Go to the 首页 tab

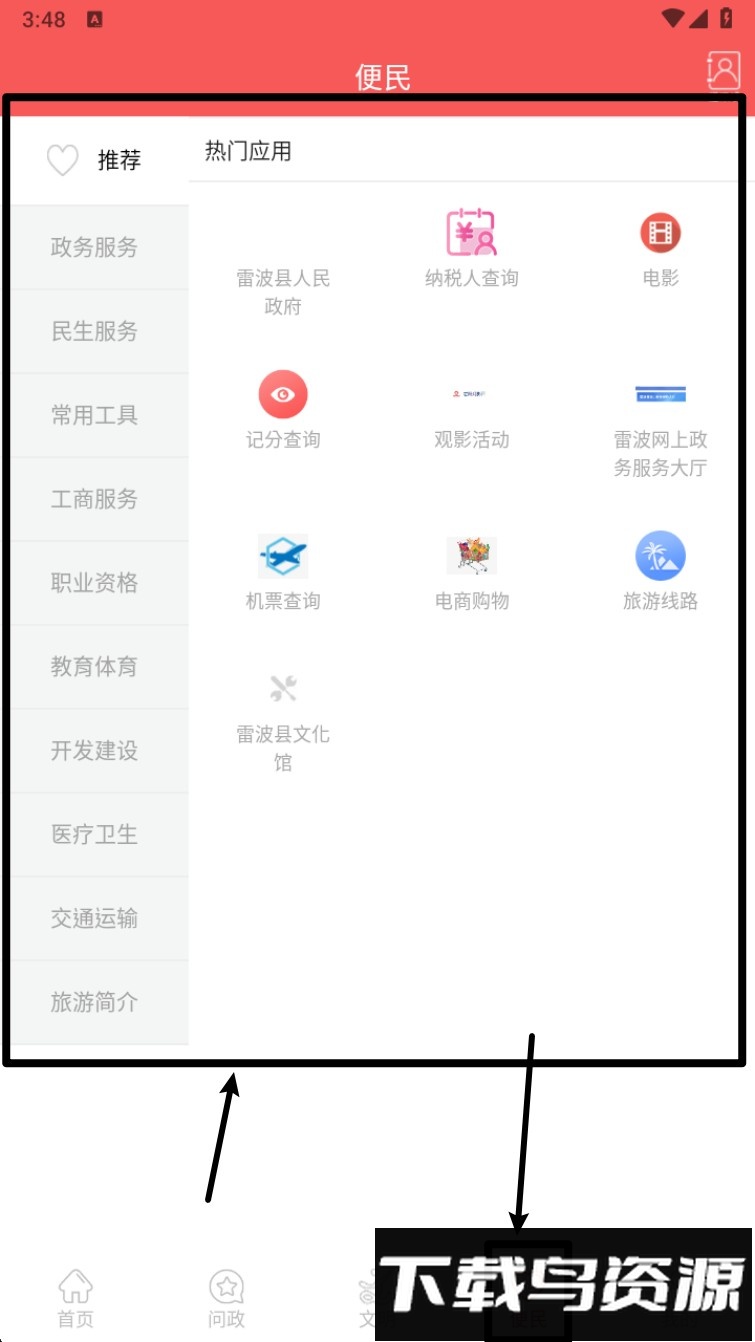pos(75,1298)
